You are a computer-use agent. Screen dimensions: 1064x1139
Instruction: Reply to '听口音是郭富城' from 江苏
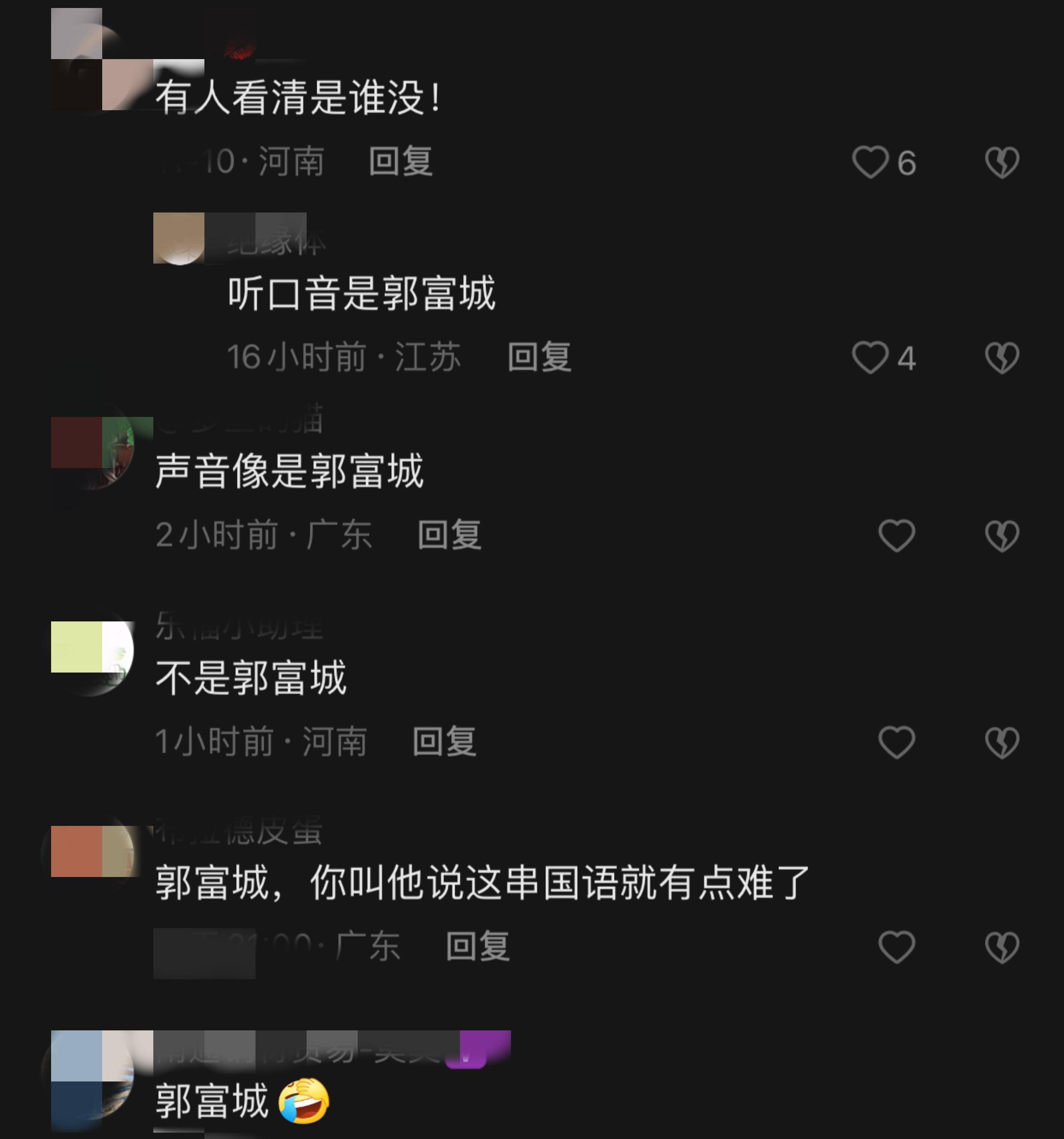[539, 356]
